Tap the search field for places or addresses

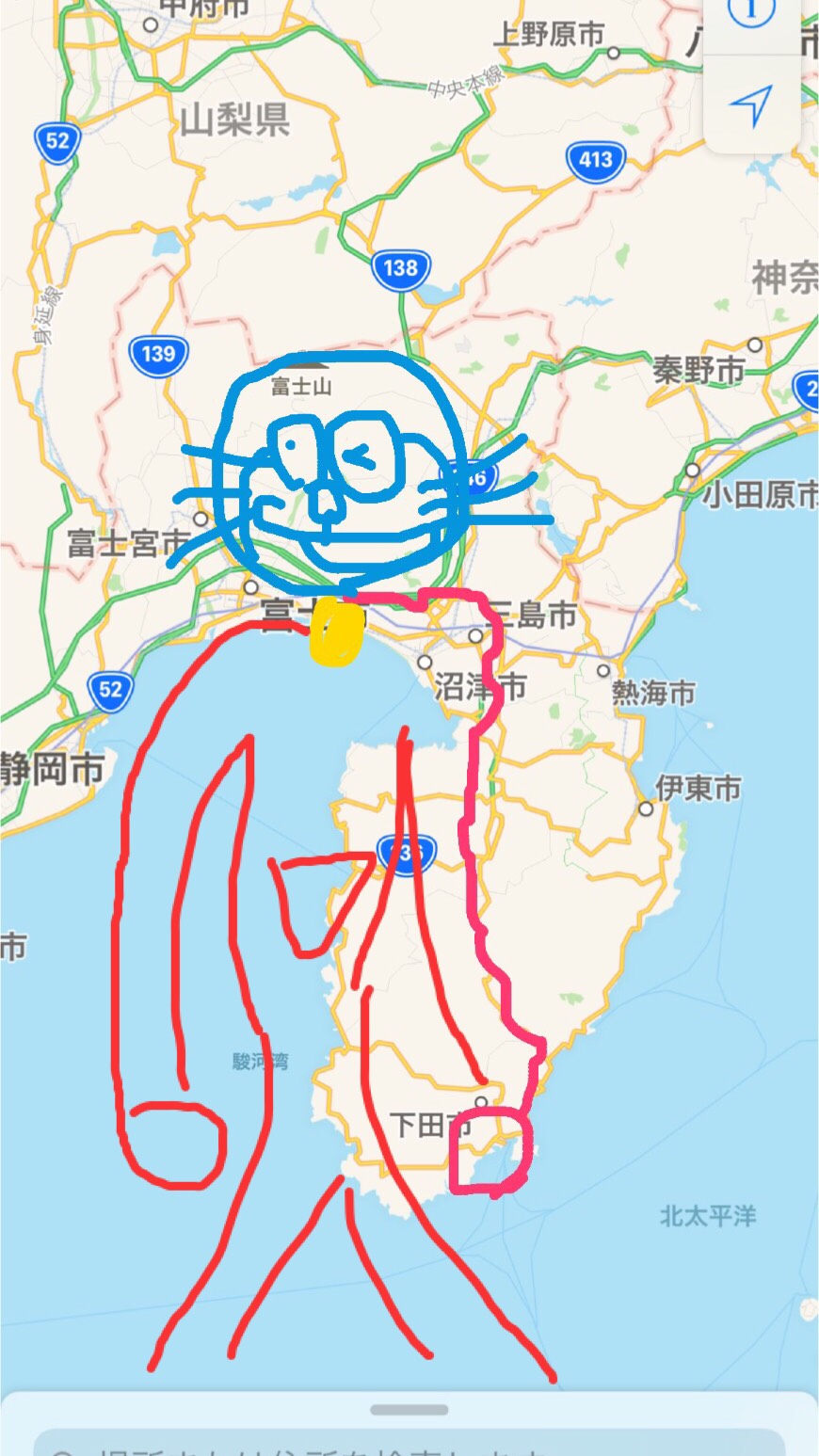(409, 1444)
